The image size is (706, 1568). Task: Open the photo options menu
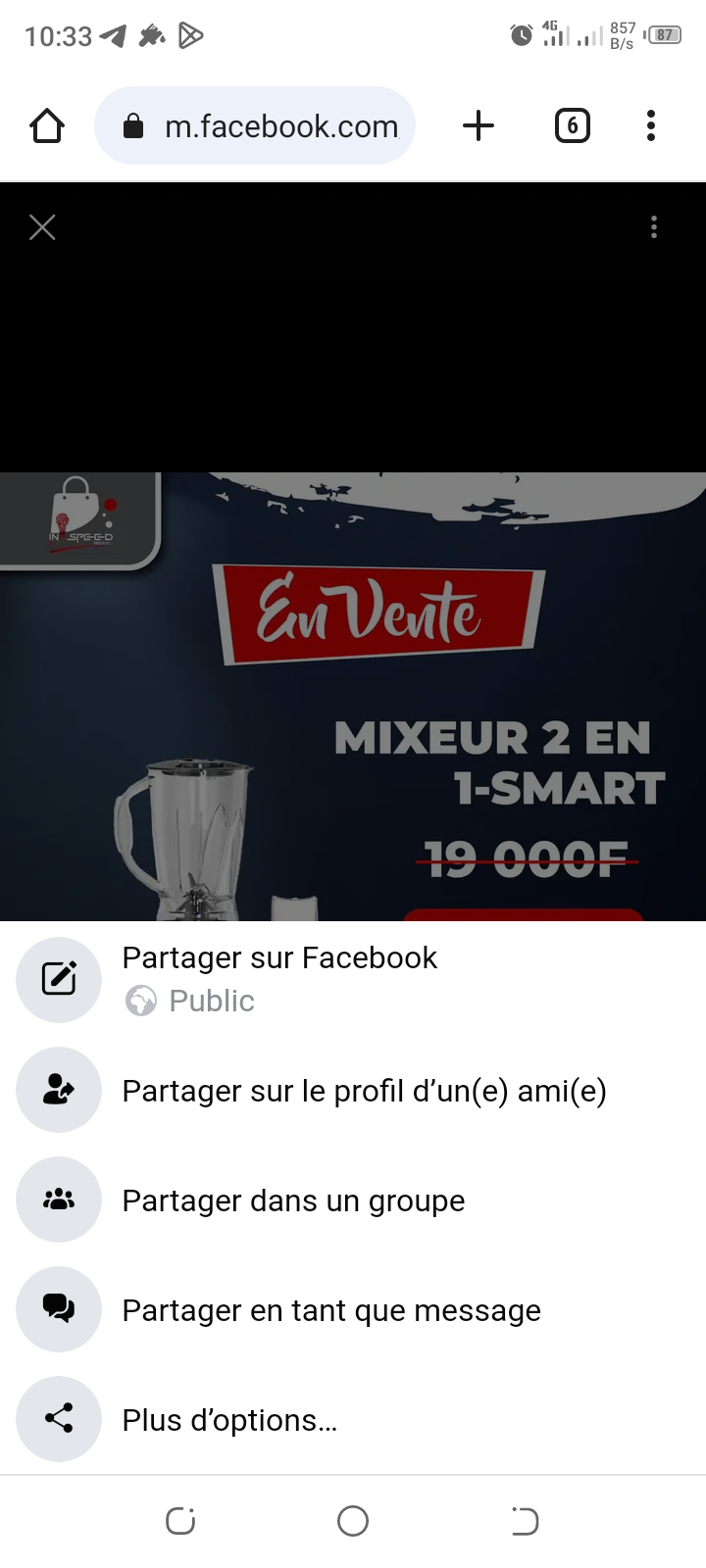(x=654, y=227)
